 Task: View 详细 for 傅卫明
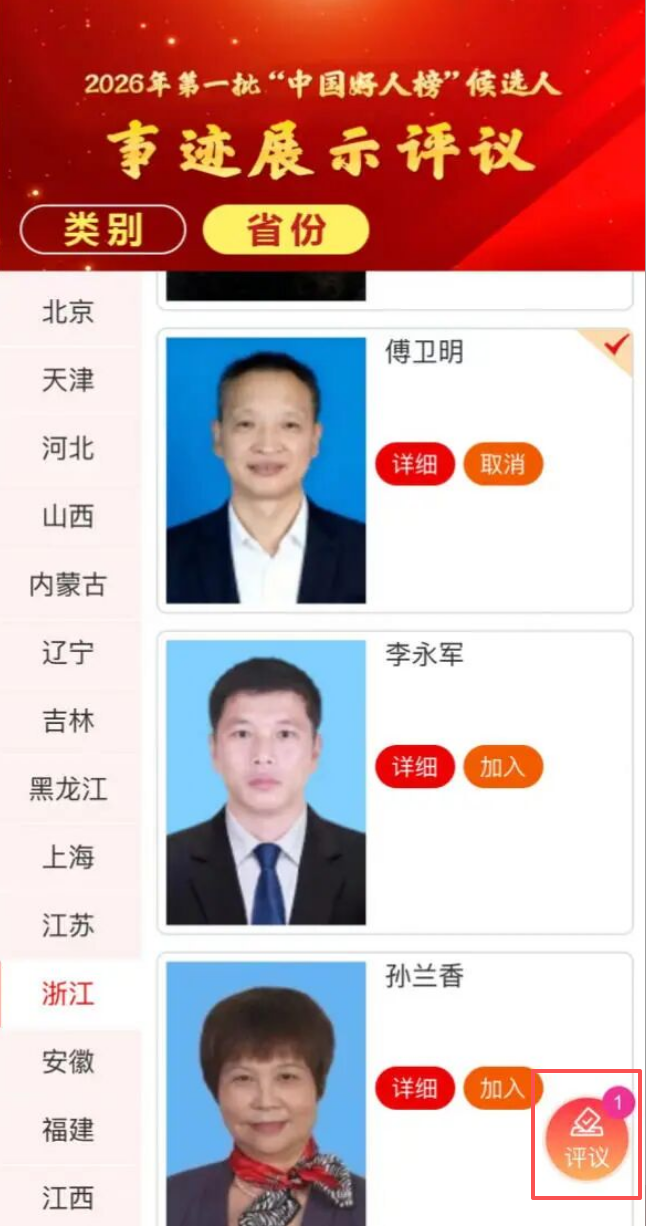(415, 465)
